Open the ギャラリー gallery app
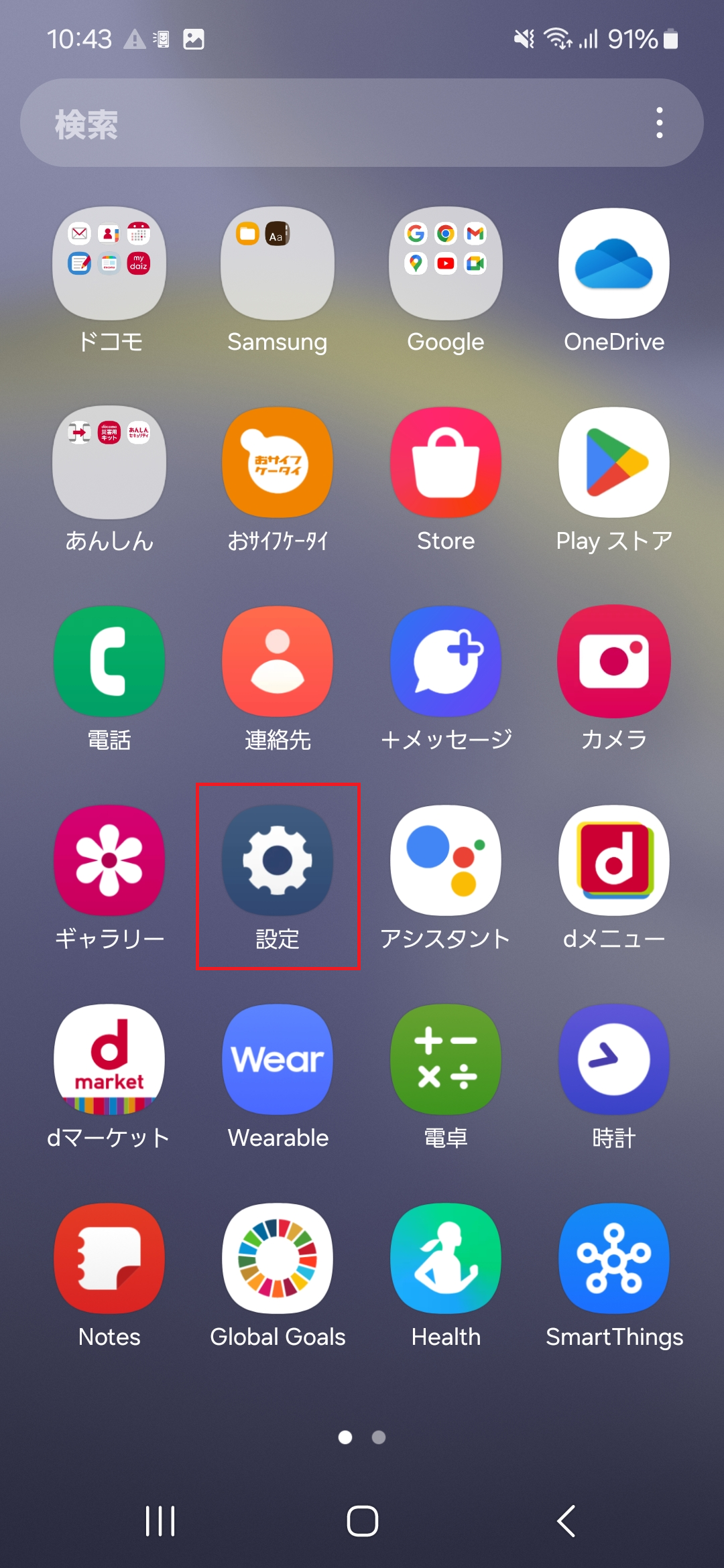 (109, 861)
